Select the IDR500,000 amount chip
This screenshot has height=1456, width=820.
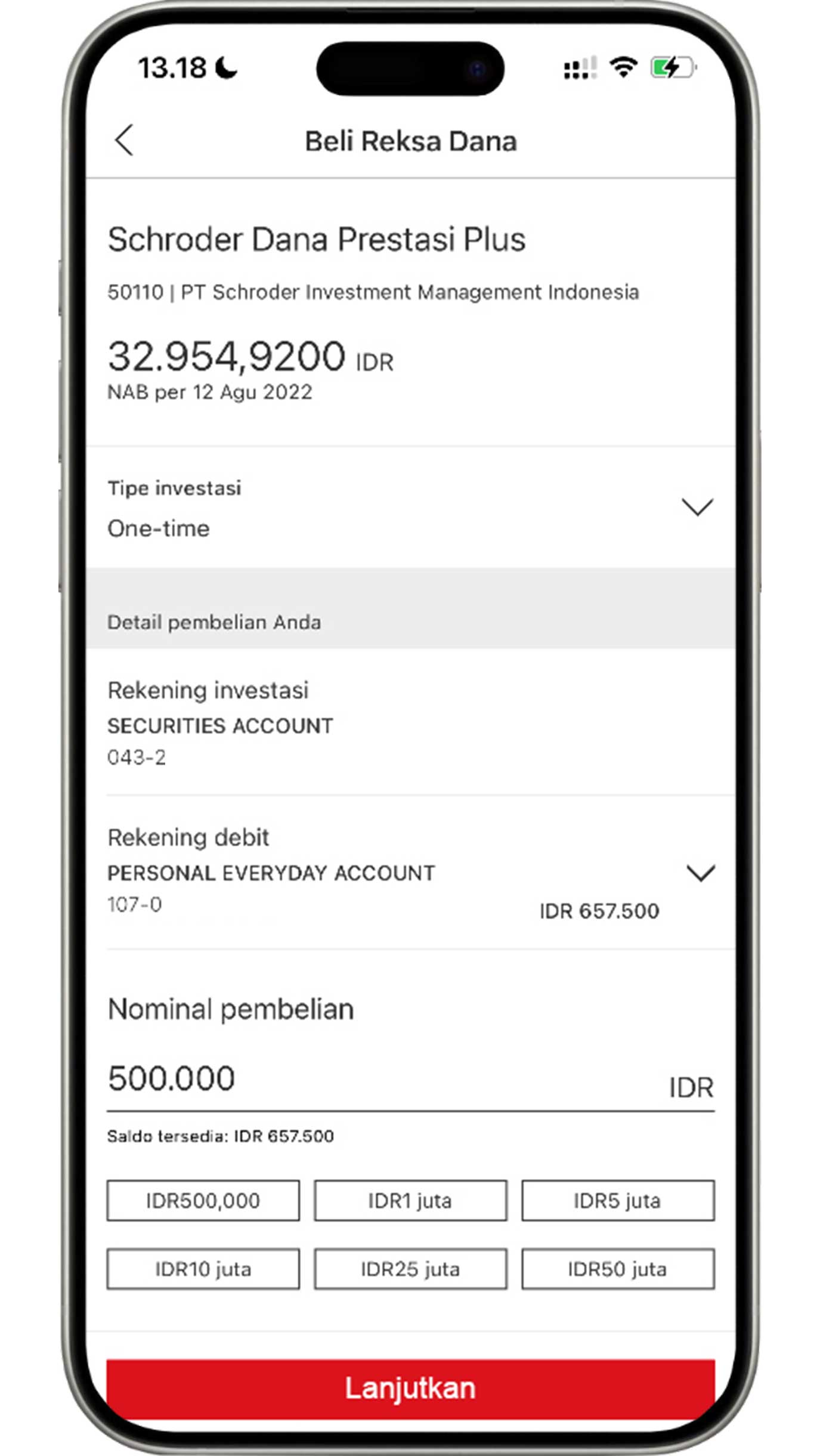[203, 1201]
